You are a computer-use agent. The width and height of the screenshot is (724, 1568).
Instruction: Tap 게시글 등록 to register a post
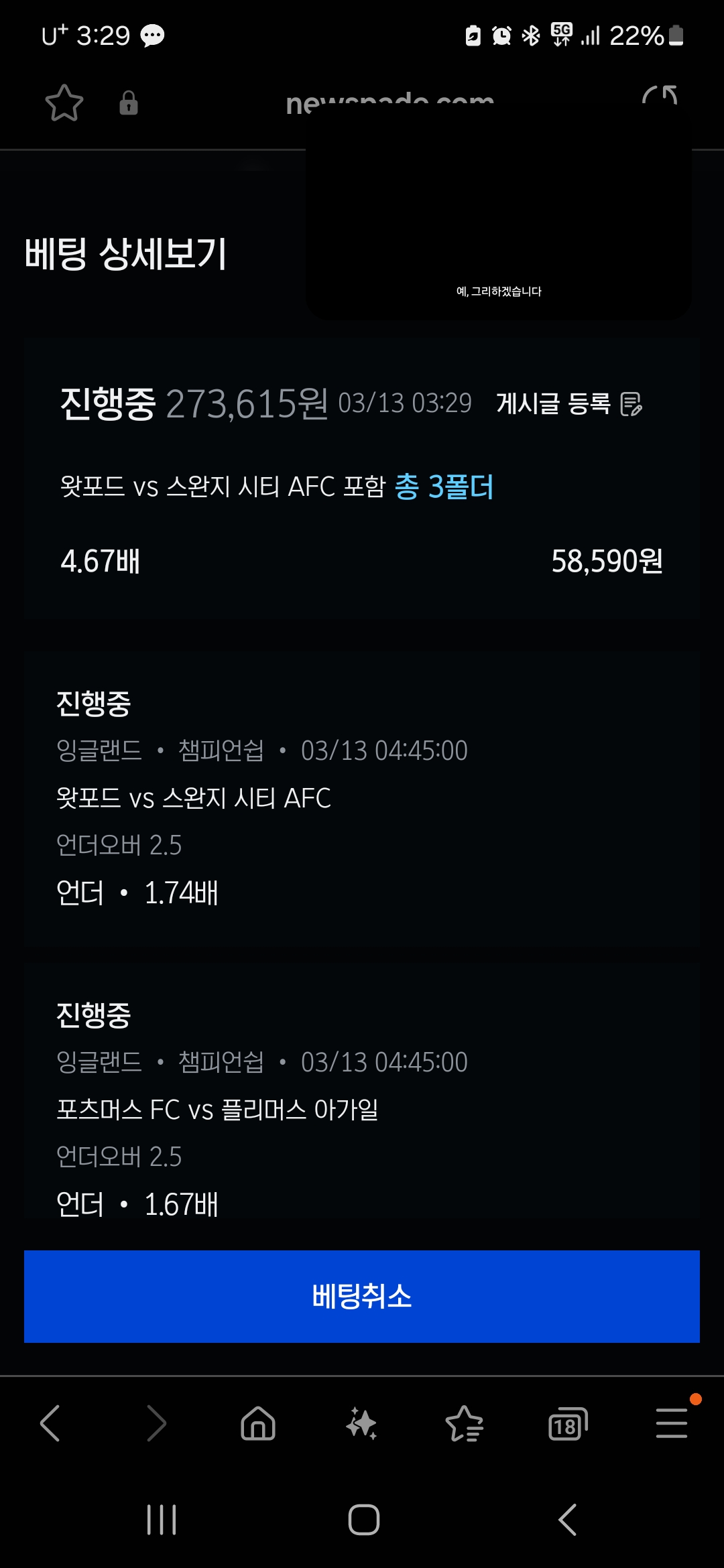coord(569,403)
